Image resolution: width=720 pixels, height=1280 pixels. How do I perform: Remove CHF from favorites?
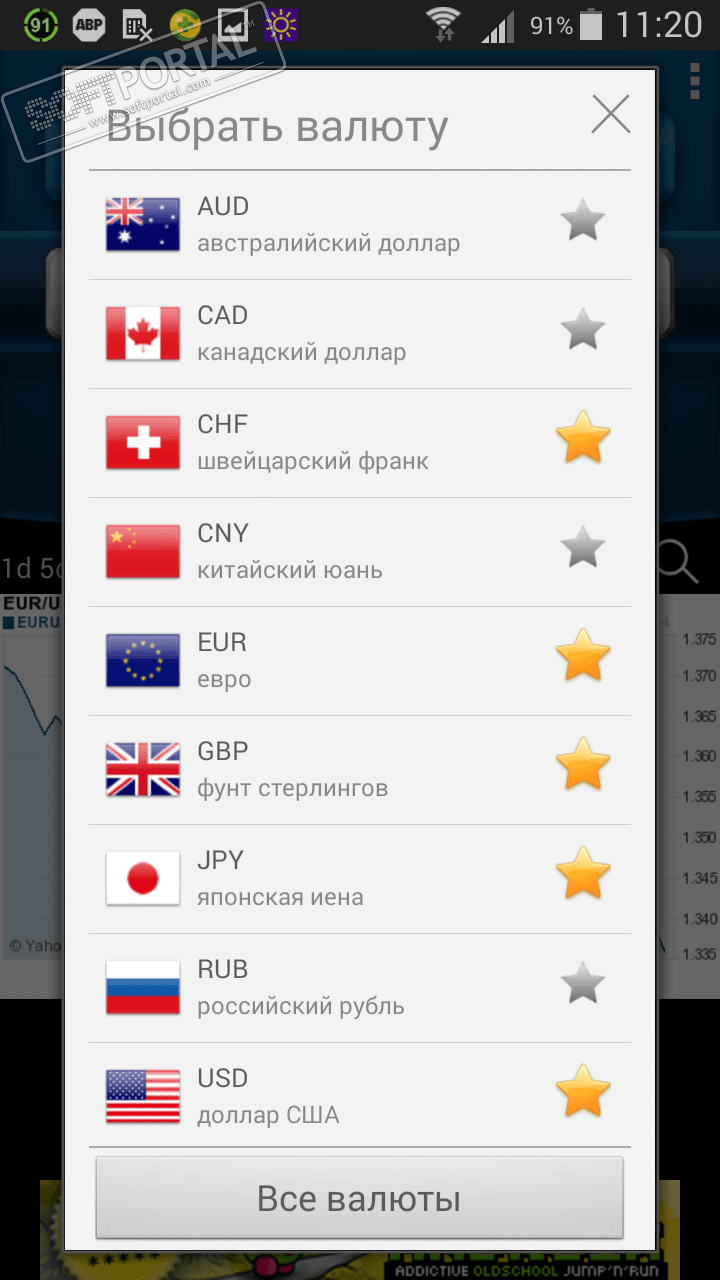pos(583,439)
